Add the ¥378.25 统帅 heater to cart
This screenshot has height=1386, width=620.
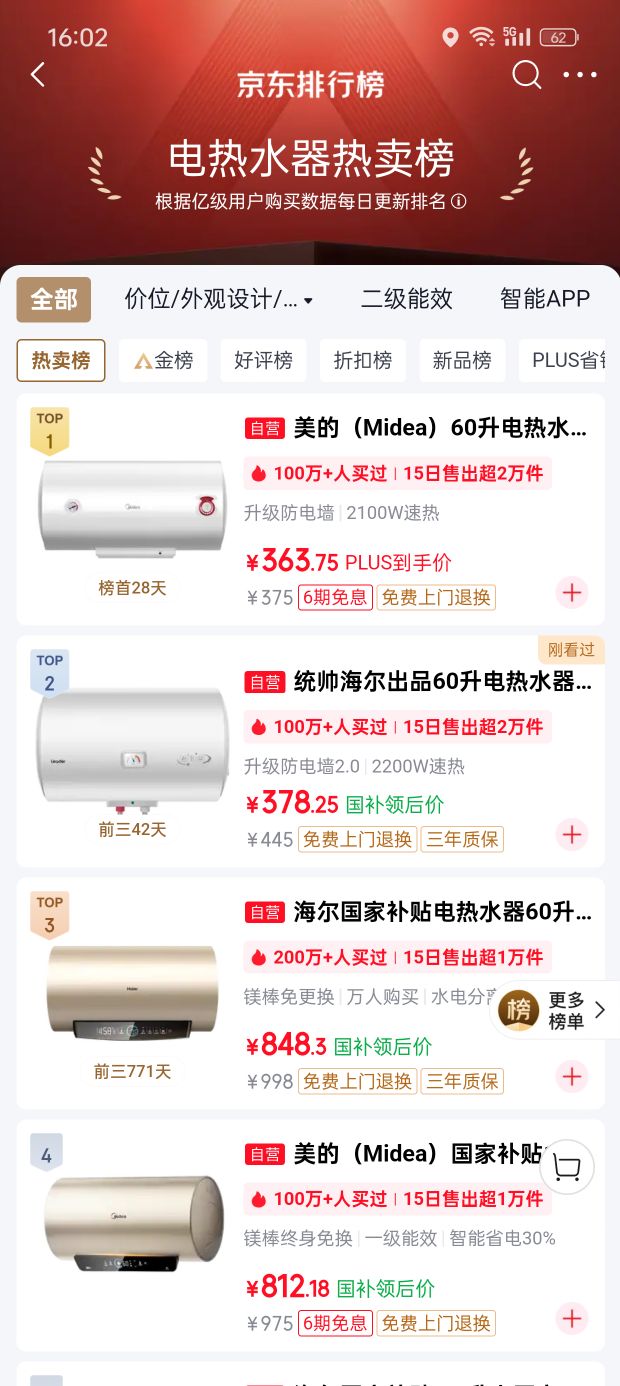pyautogui.click(x=572, y=834)
